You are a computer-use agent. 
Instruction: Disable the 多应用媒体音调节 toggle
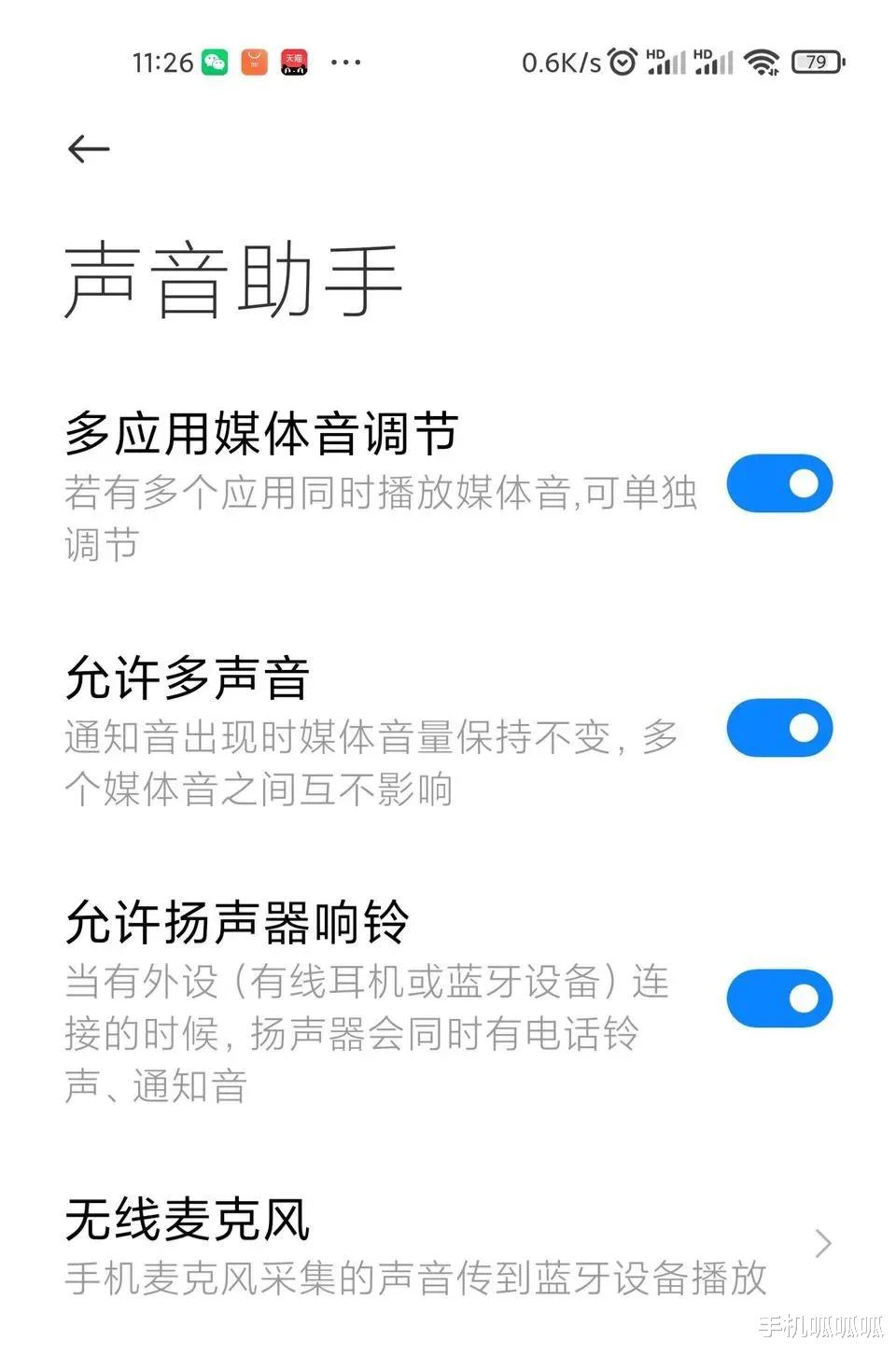(x=779, y=483)
